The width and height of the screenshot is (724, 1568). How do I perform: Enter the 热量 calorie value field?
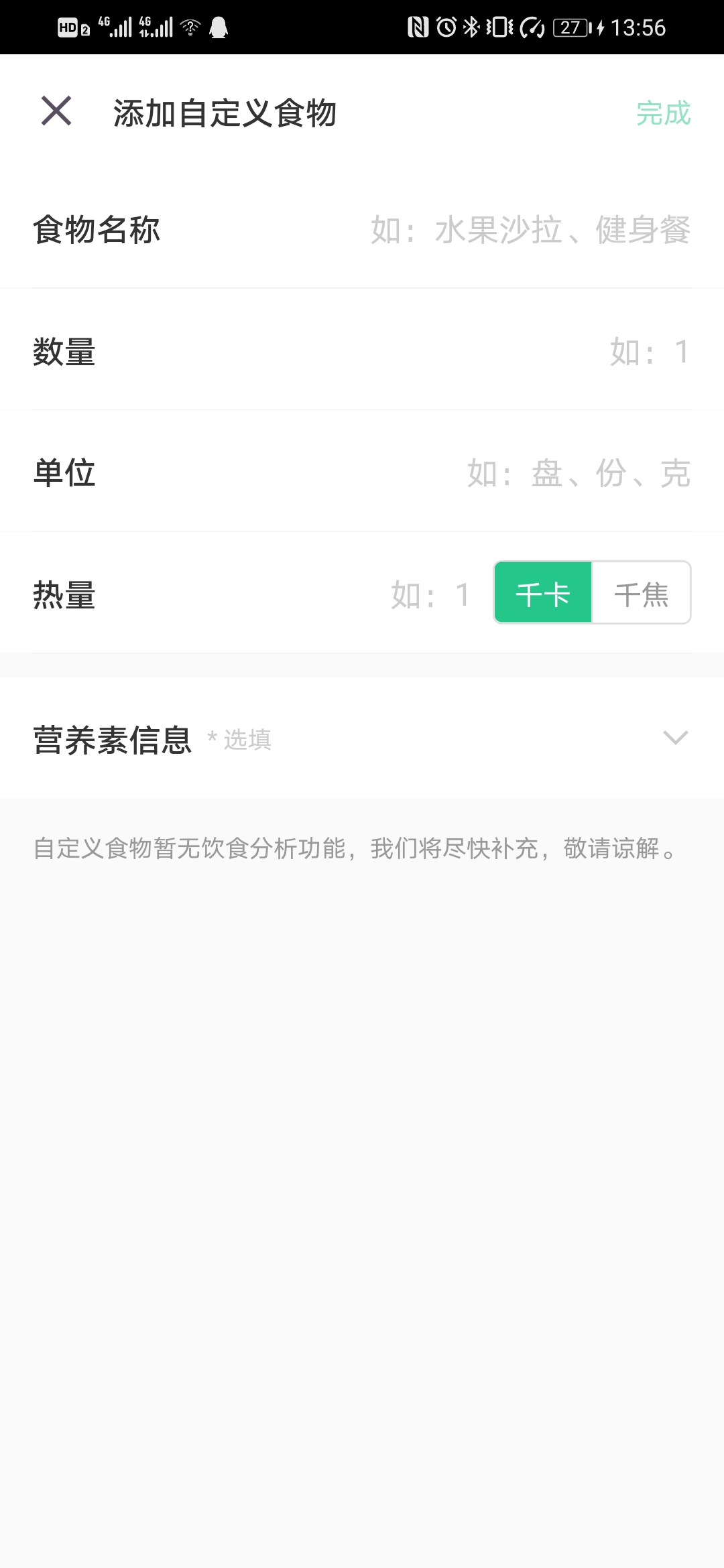click(x=430, y=594)
